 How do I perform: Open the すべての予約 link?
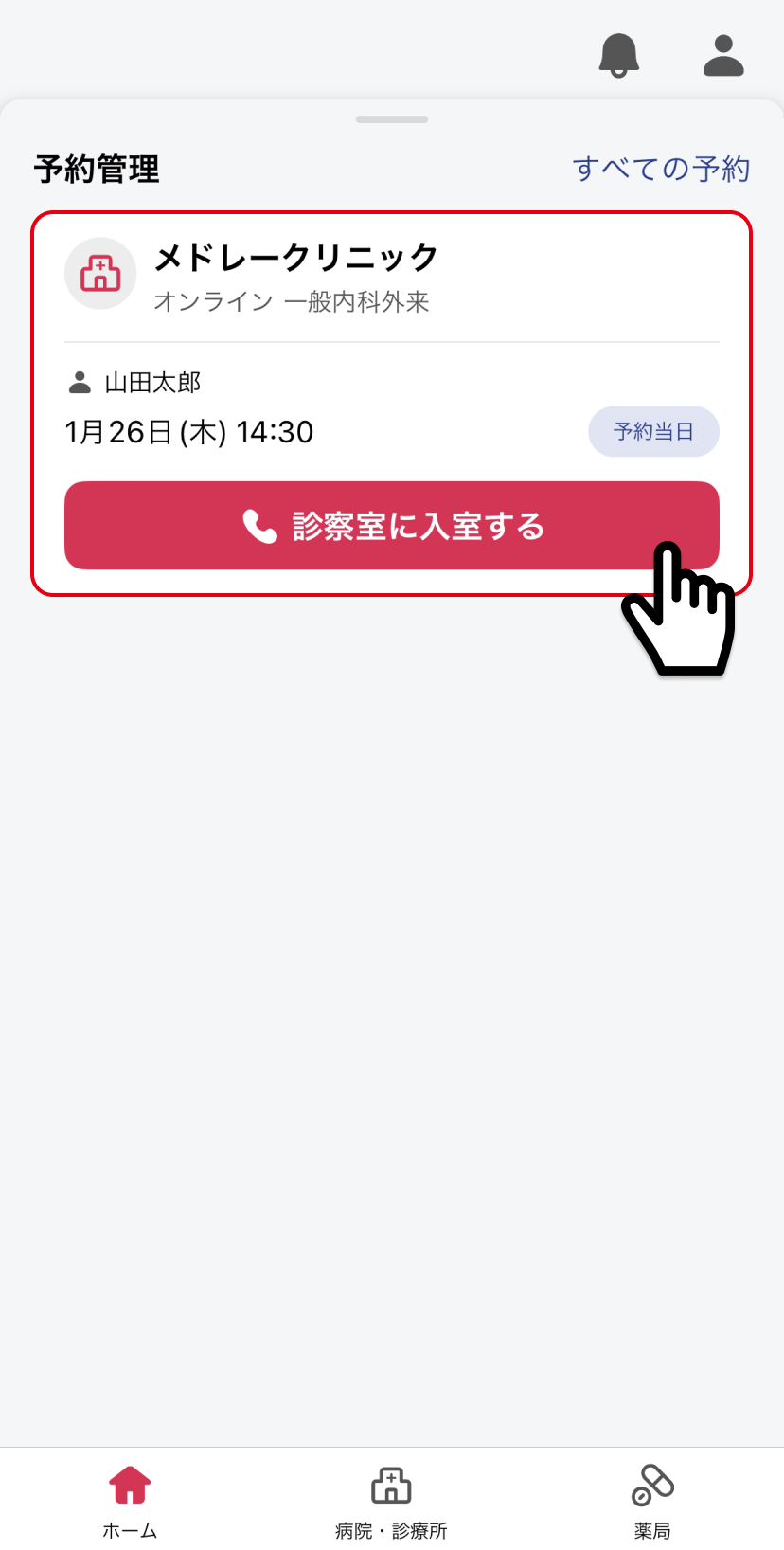(x=661, y=169)
